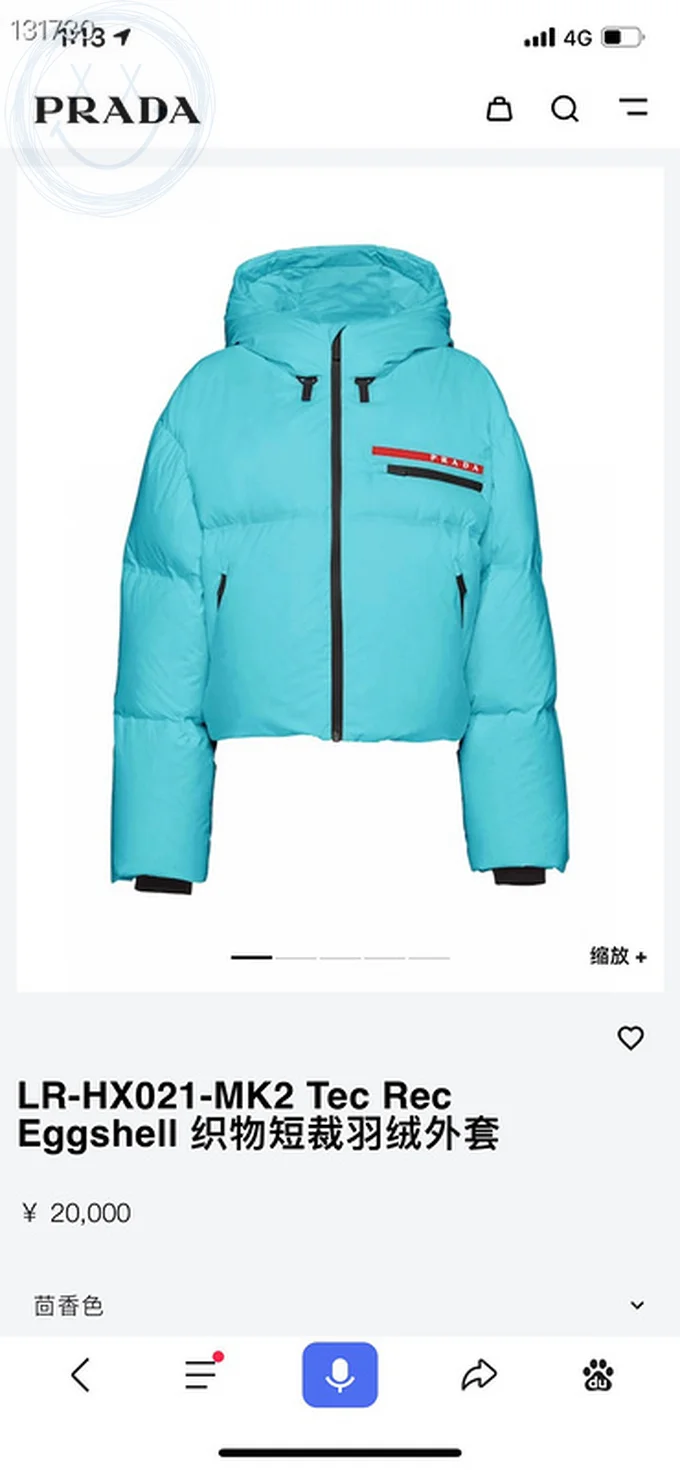The image size is (680, 1470).
Task: Share this product page
Action: click(x=479, y=1375)
